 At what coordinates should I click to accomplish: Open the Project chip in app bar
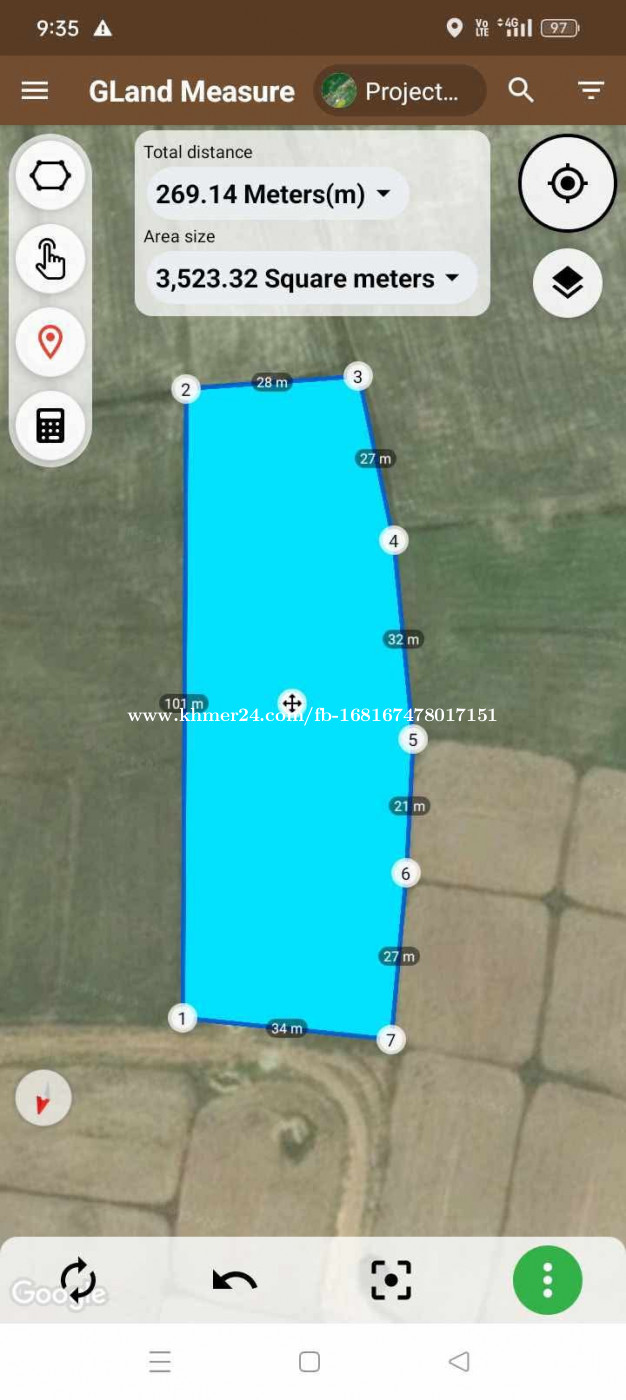coord(400,91)
